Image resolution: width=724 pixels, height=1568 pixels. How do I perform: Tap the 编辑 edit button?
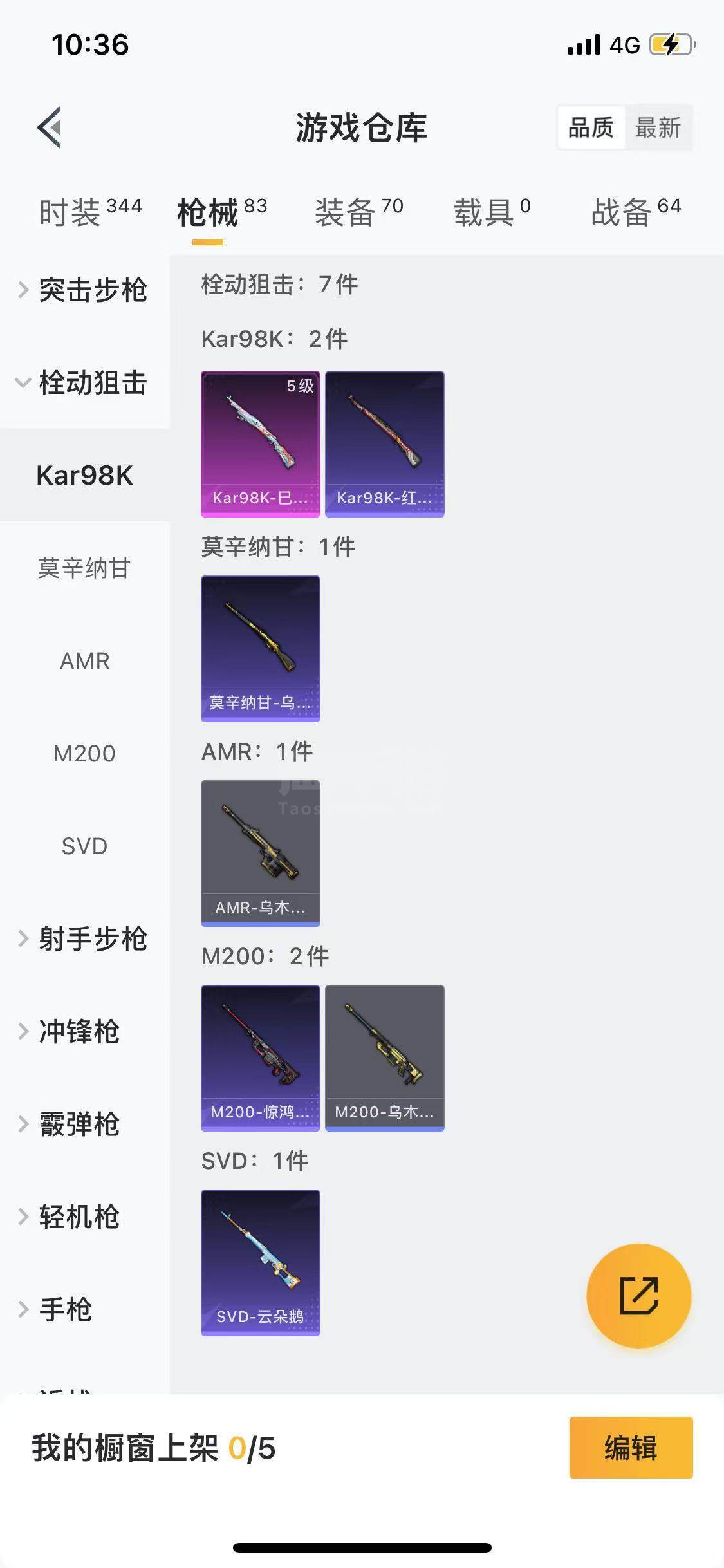click(631, 1448)
